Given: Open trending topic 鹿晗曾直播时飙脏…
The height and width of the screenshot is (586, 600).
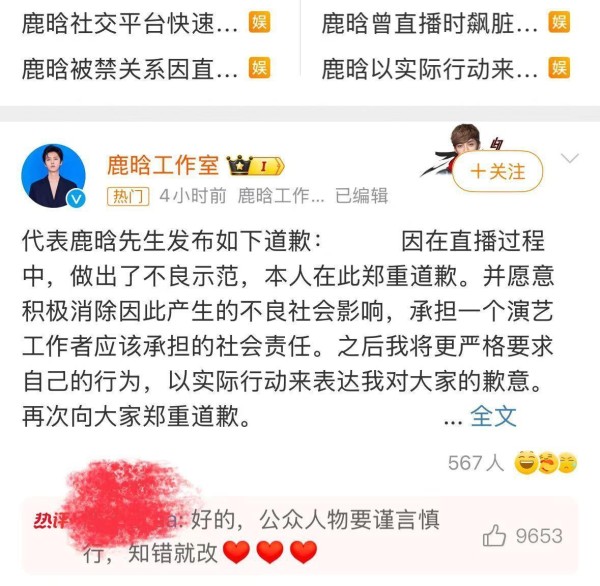Looking at the screenshot, I should click(430, 23).
